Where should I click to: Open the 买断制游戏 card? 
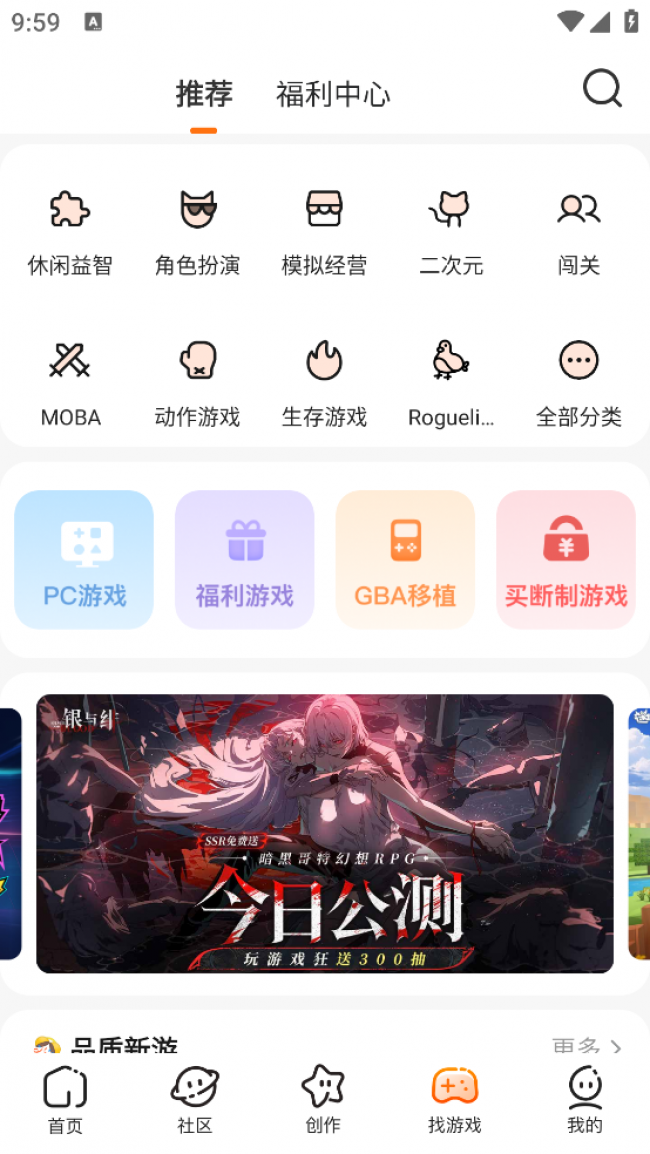(566, 559)
